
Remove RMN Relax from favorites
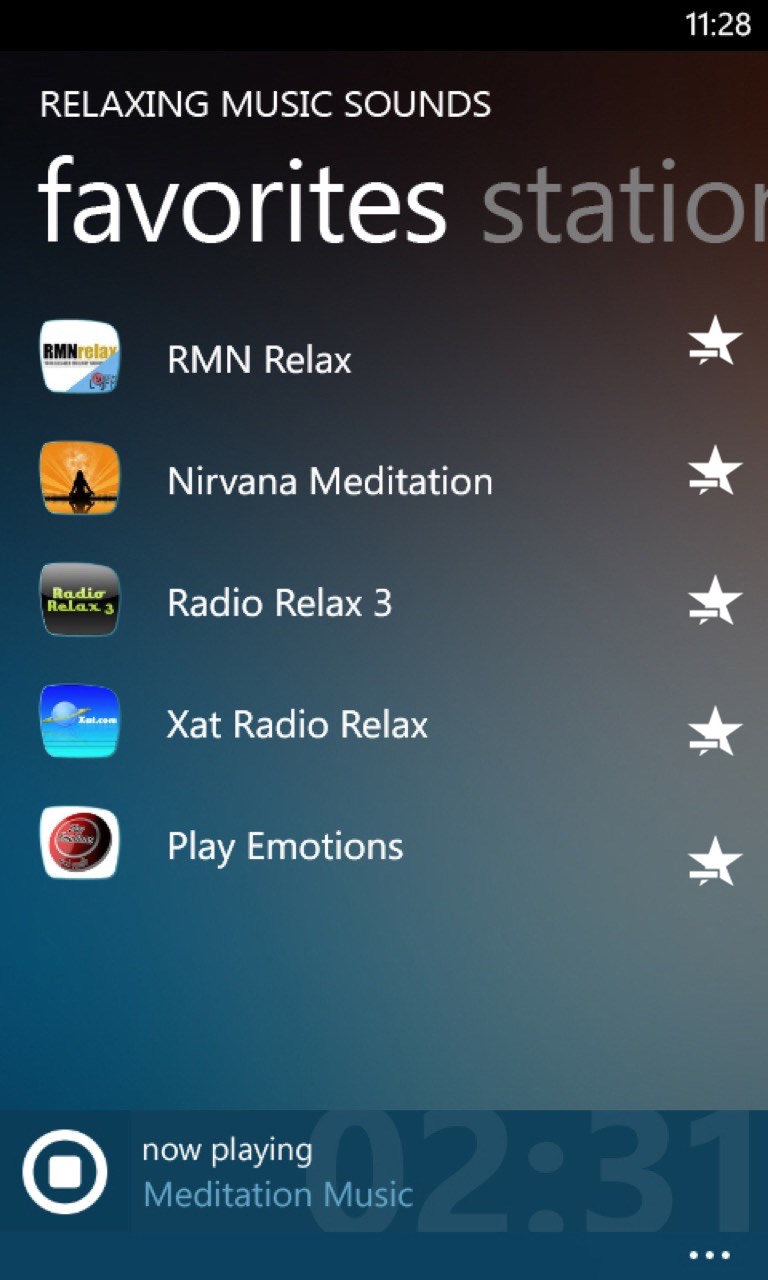(715, 343)
